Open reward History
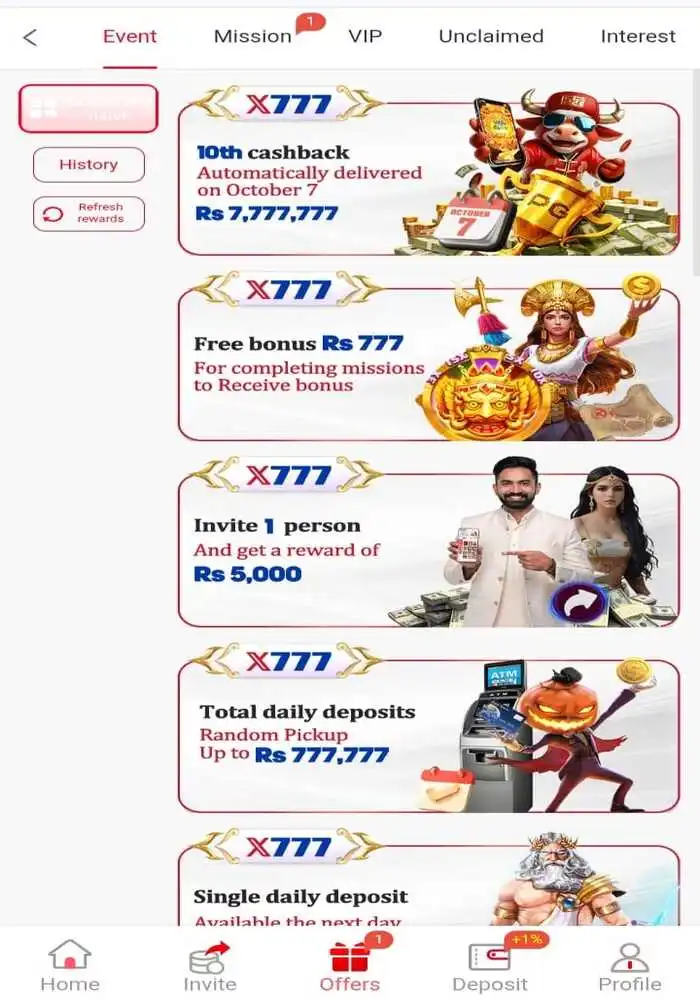 pyautogui.click(x=88, y=165)
